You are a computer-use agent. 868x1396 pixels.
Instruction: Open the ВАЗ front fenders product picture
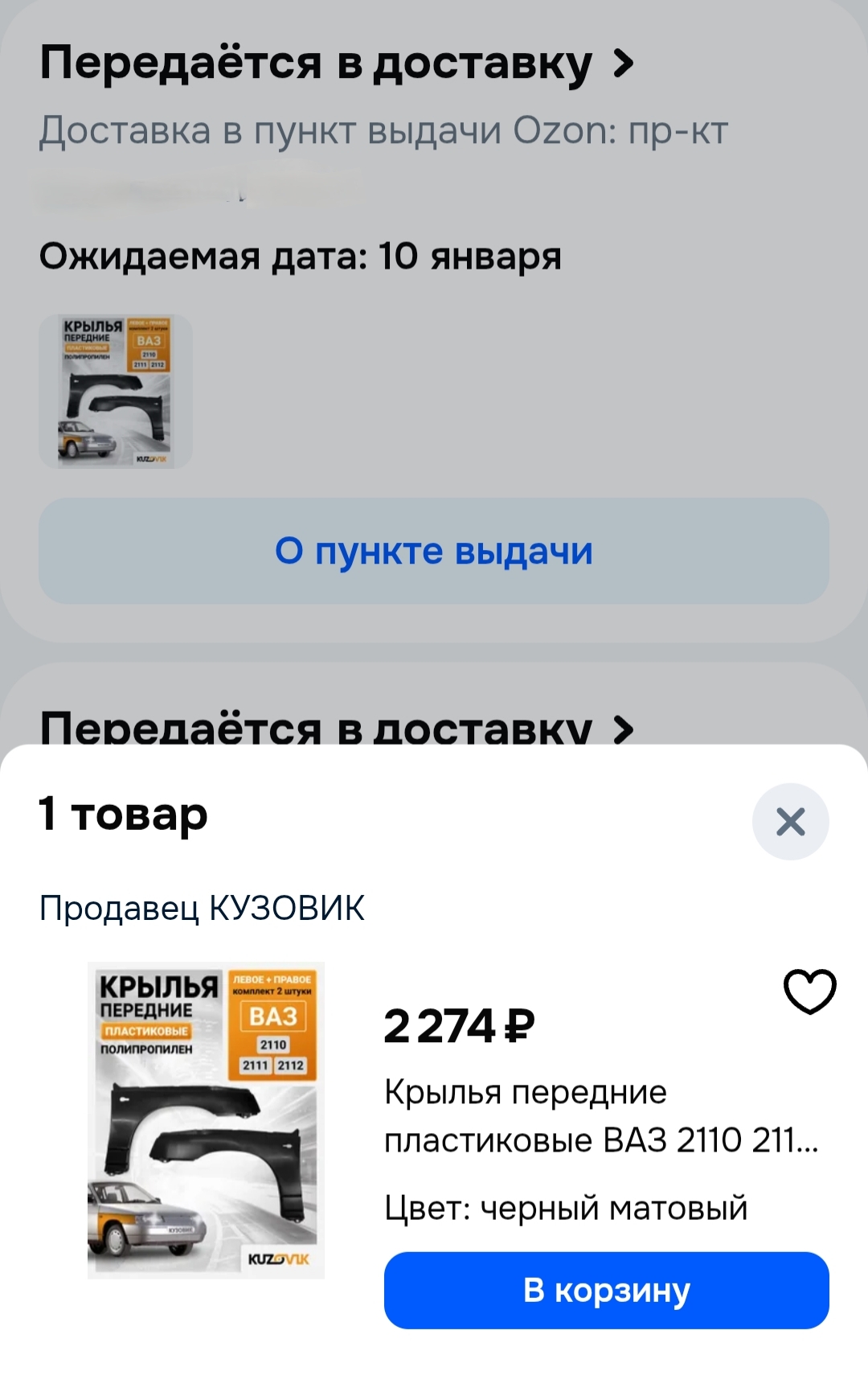206,1119
